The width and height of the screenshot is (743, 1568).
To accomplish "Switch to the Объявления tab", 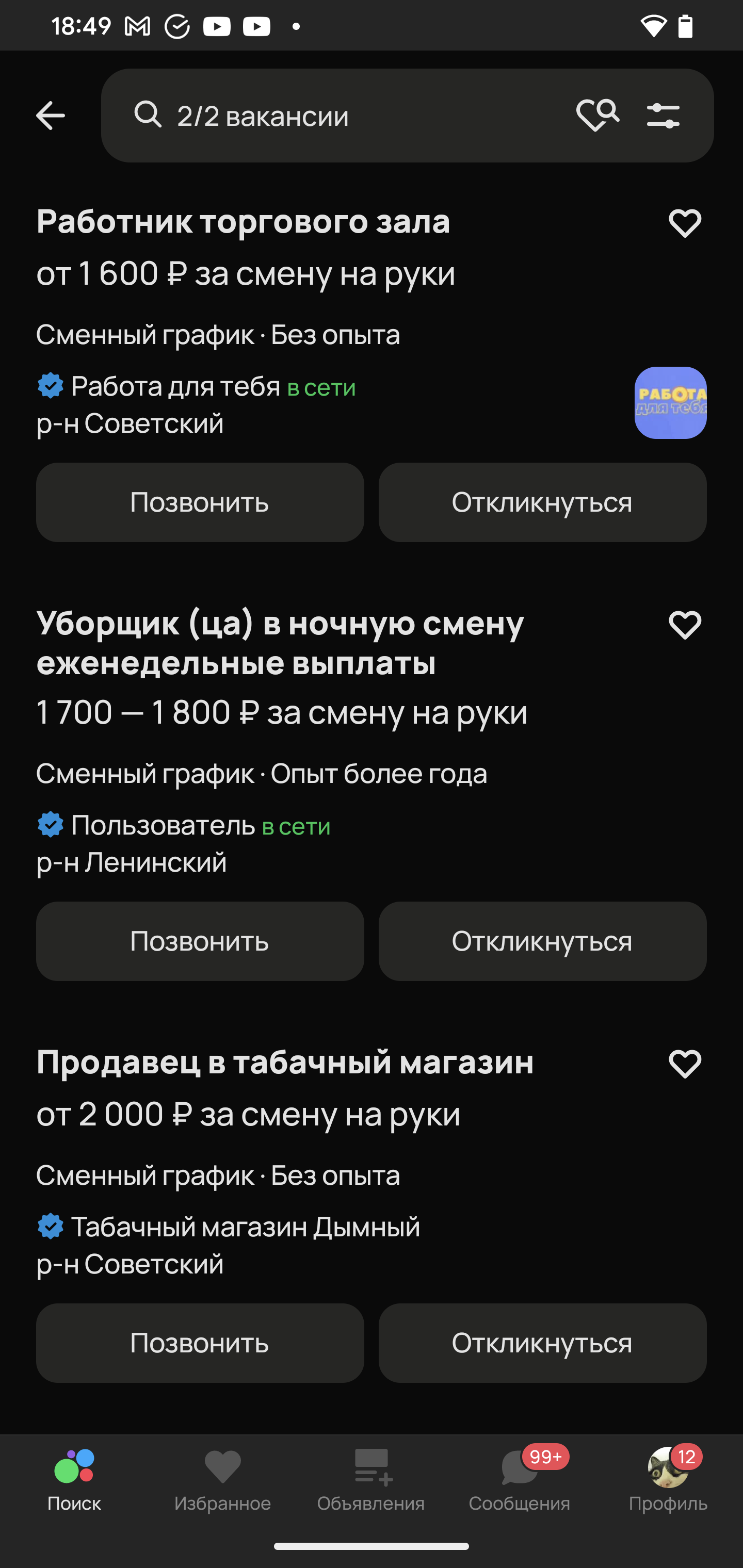I will [371, 1480].
